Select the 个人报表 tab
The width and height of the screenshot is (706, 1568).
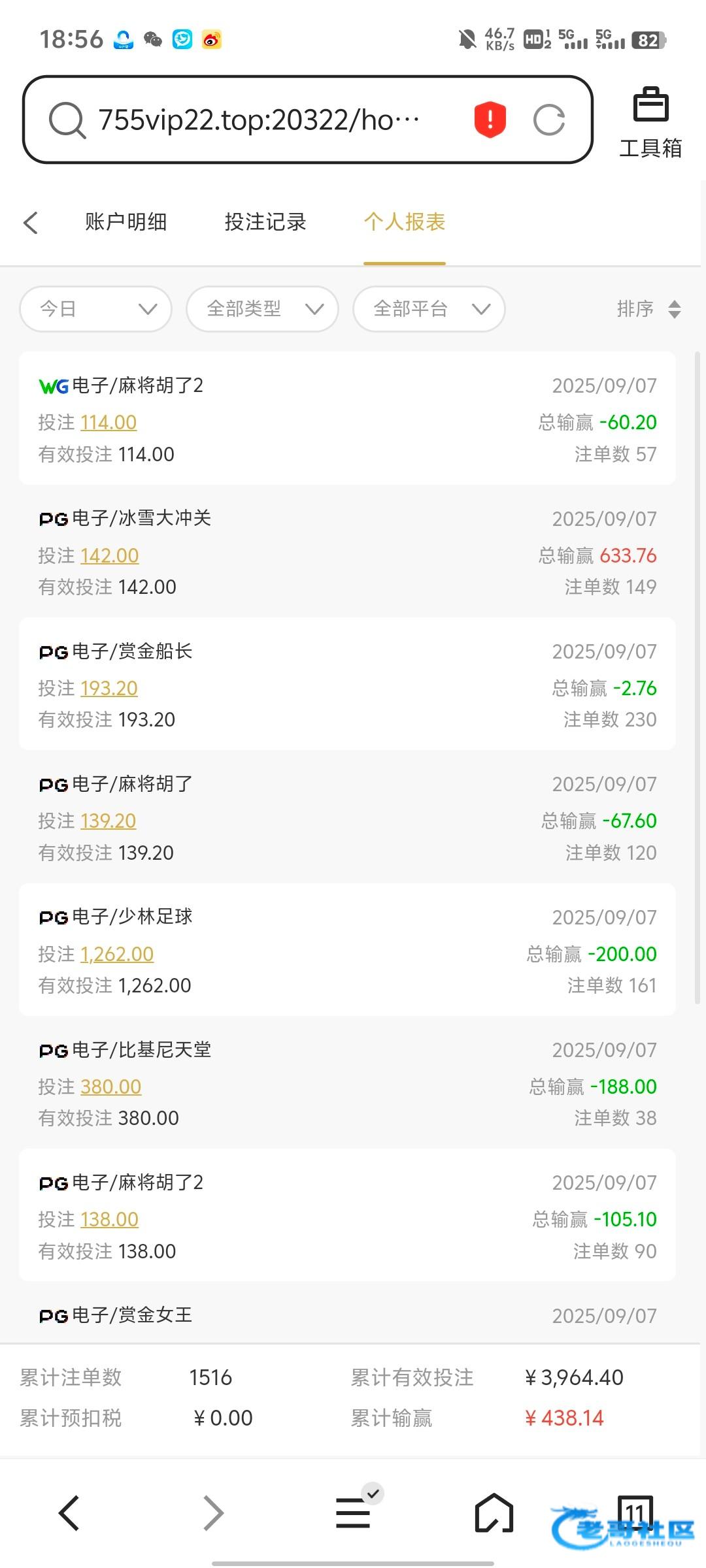point(405,222)
